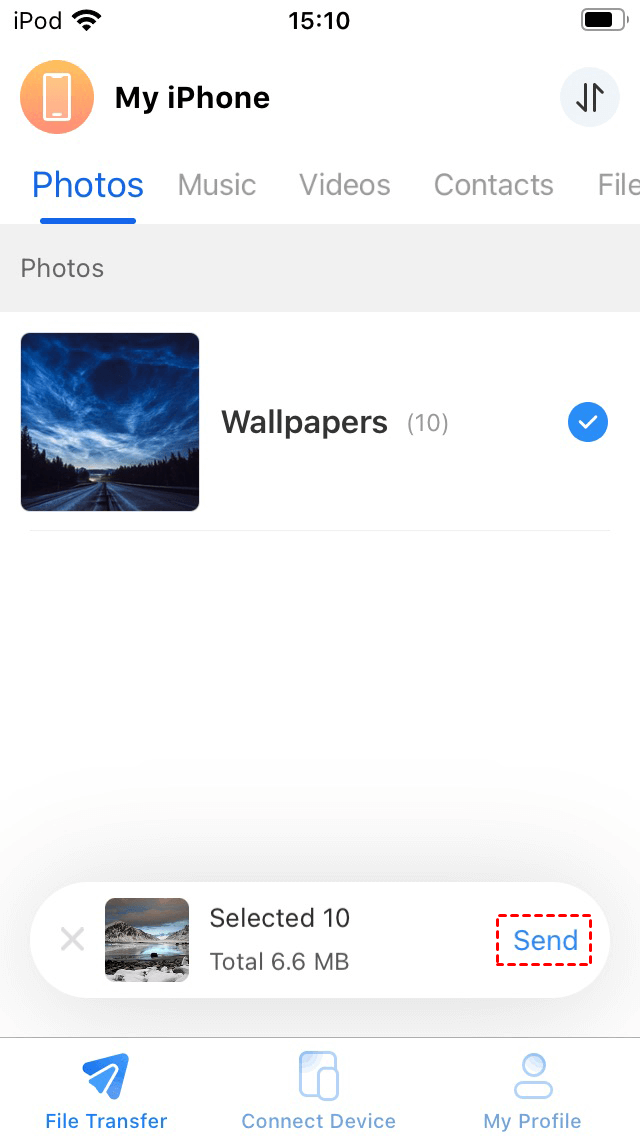
Task: Open the transfer history arrows icon
Action: click(x=590, y=97)
